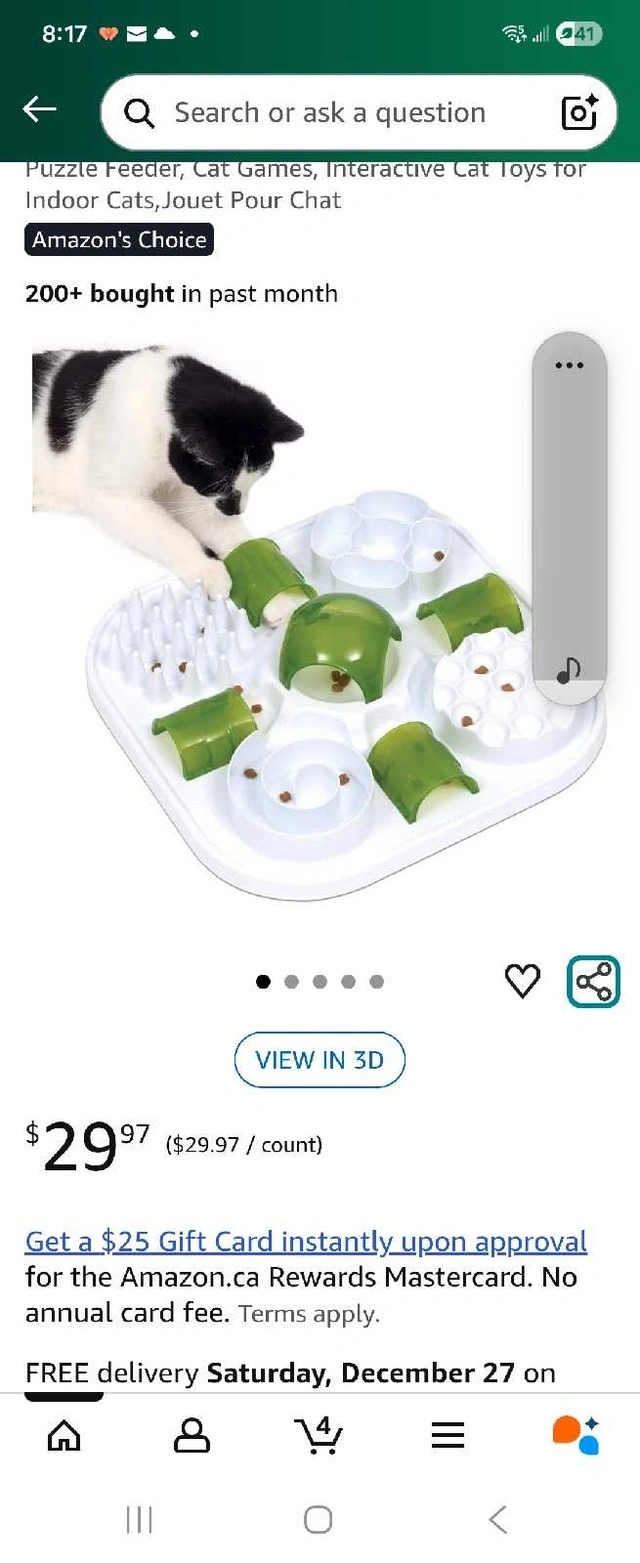Open the account profile tab

[x=192, y=1436]
